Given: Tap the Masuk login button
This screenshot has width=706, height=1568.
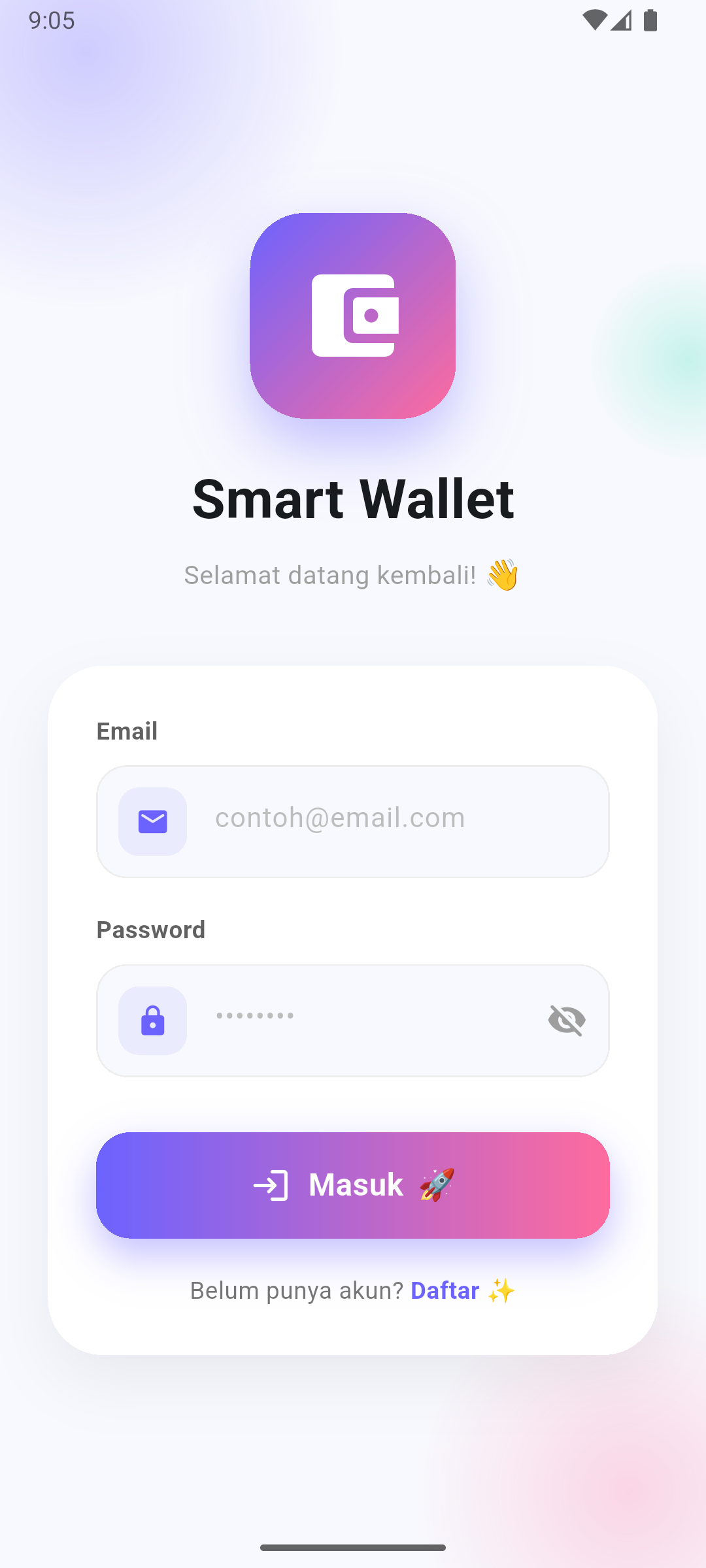Looking at the screenshot, I should pyautogui.click(x=353, y=1184).
